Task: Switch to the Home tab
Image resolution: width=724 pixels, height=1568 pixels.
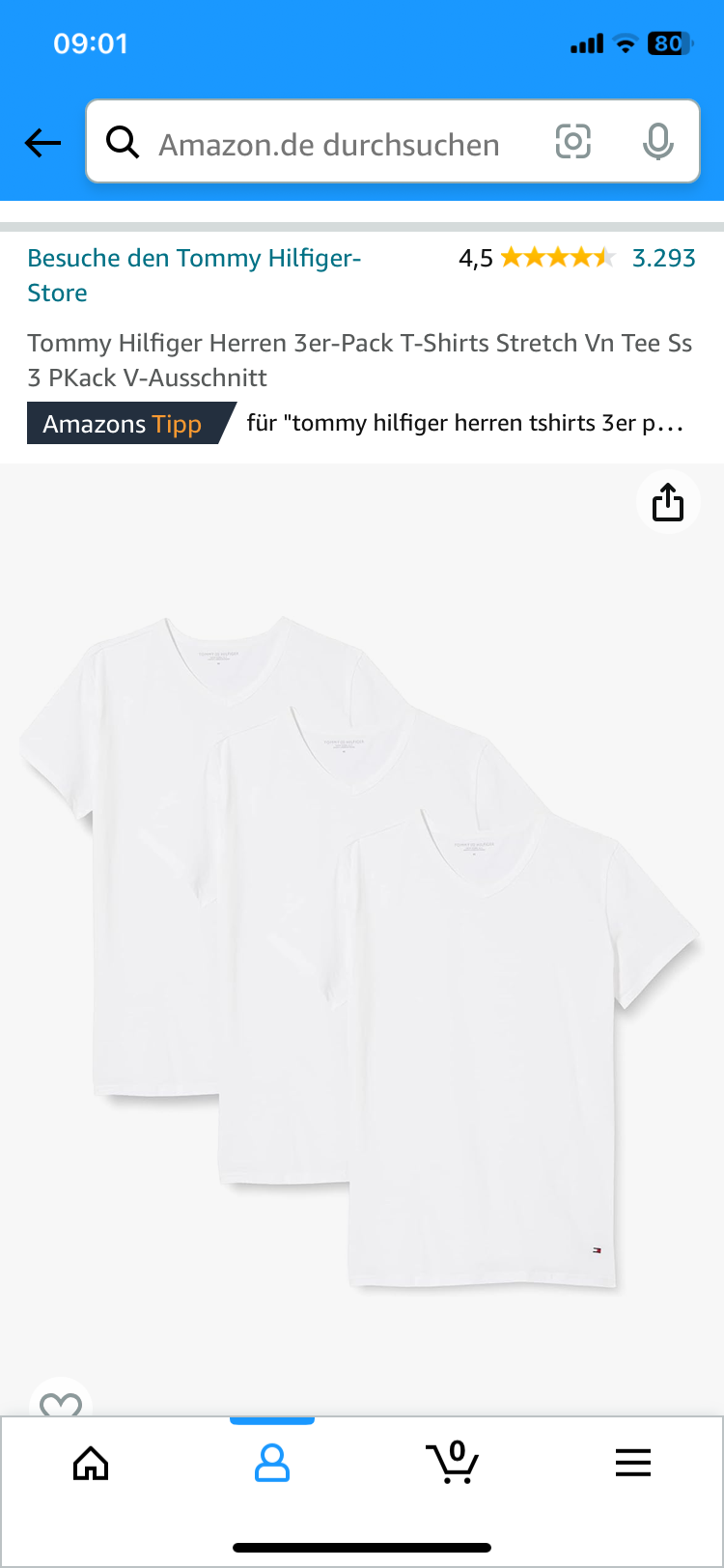Action: pyautogui.click(x=91, y=1464)
